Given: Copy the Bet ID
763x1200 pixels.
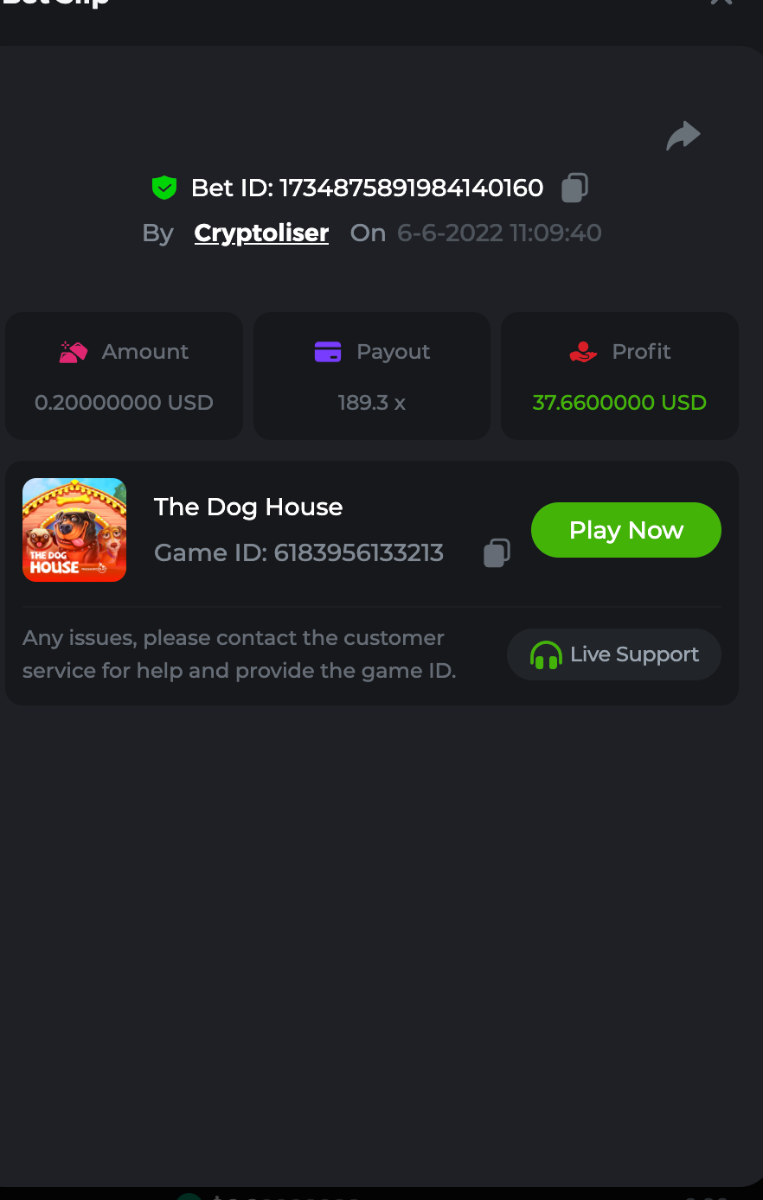Looking at the screenshot, I should pyautogui.click(x=574, y=187).
